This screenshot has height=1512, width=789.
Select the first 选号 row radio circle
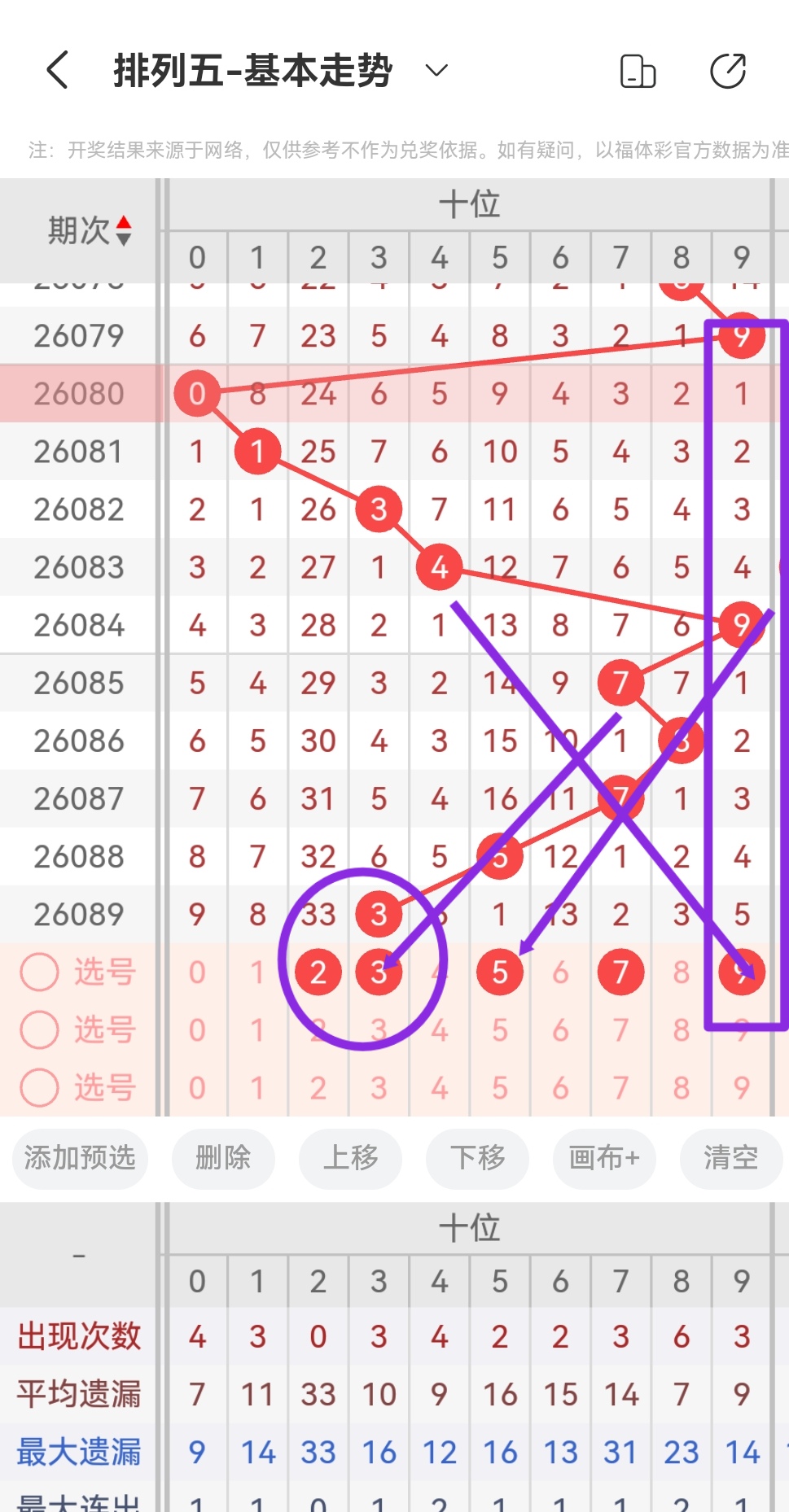pos(38,972)
